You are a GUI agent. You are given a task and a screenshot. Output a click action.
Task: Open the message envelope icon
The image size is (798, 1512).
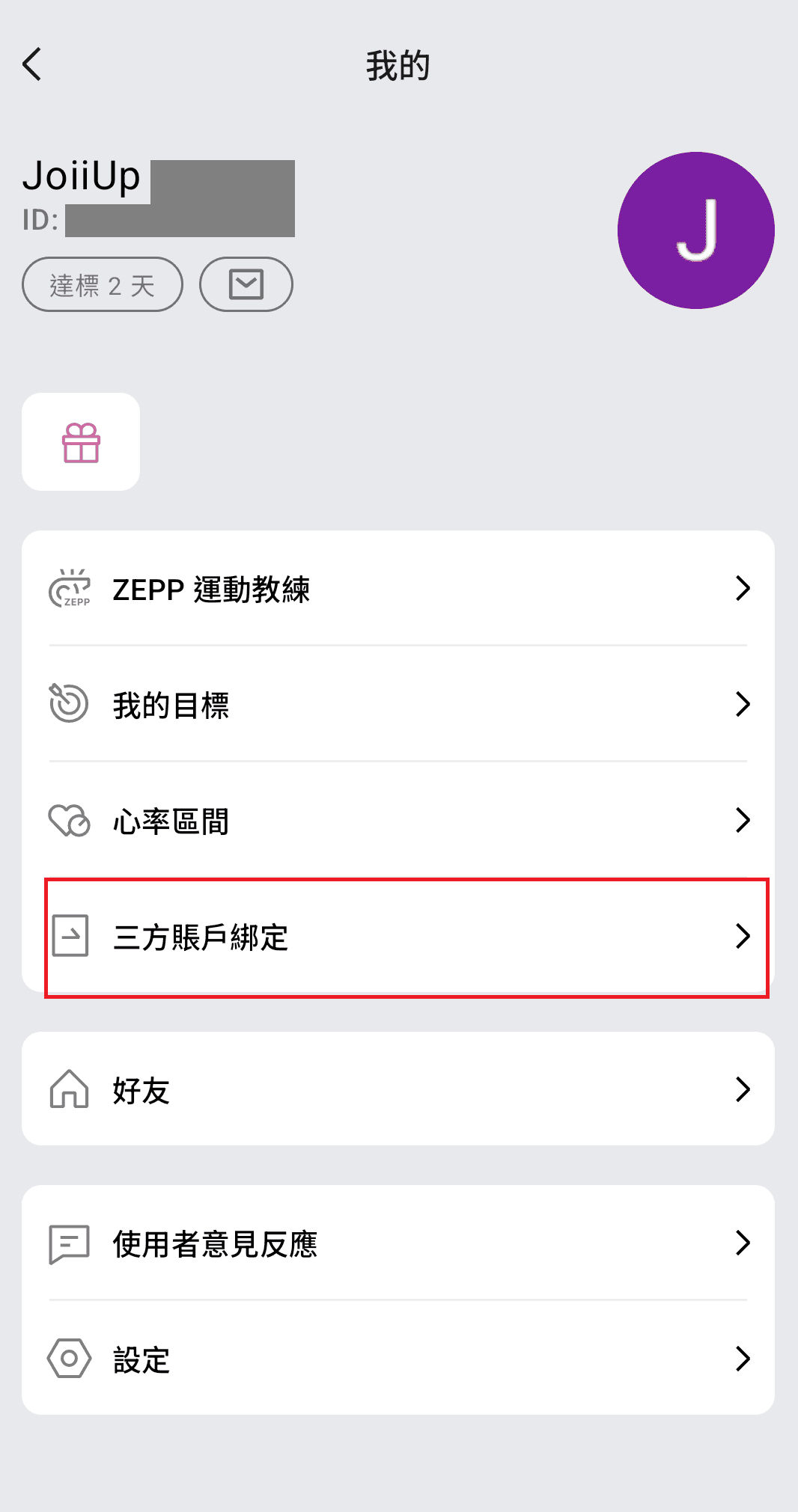(246, 284)
